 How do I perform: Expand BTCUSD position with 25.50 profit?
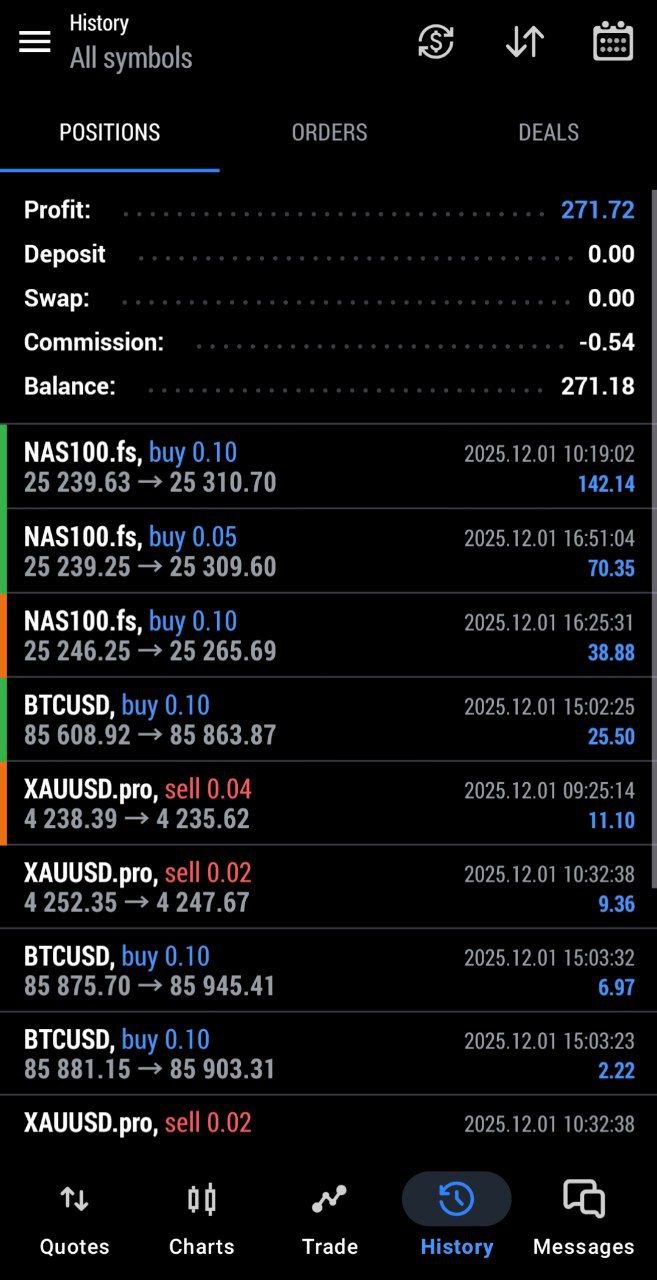328,720
